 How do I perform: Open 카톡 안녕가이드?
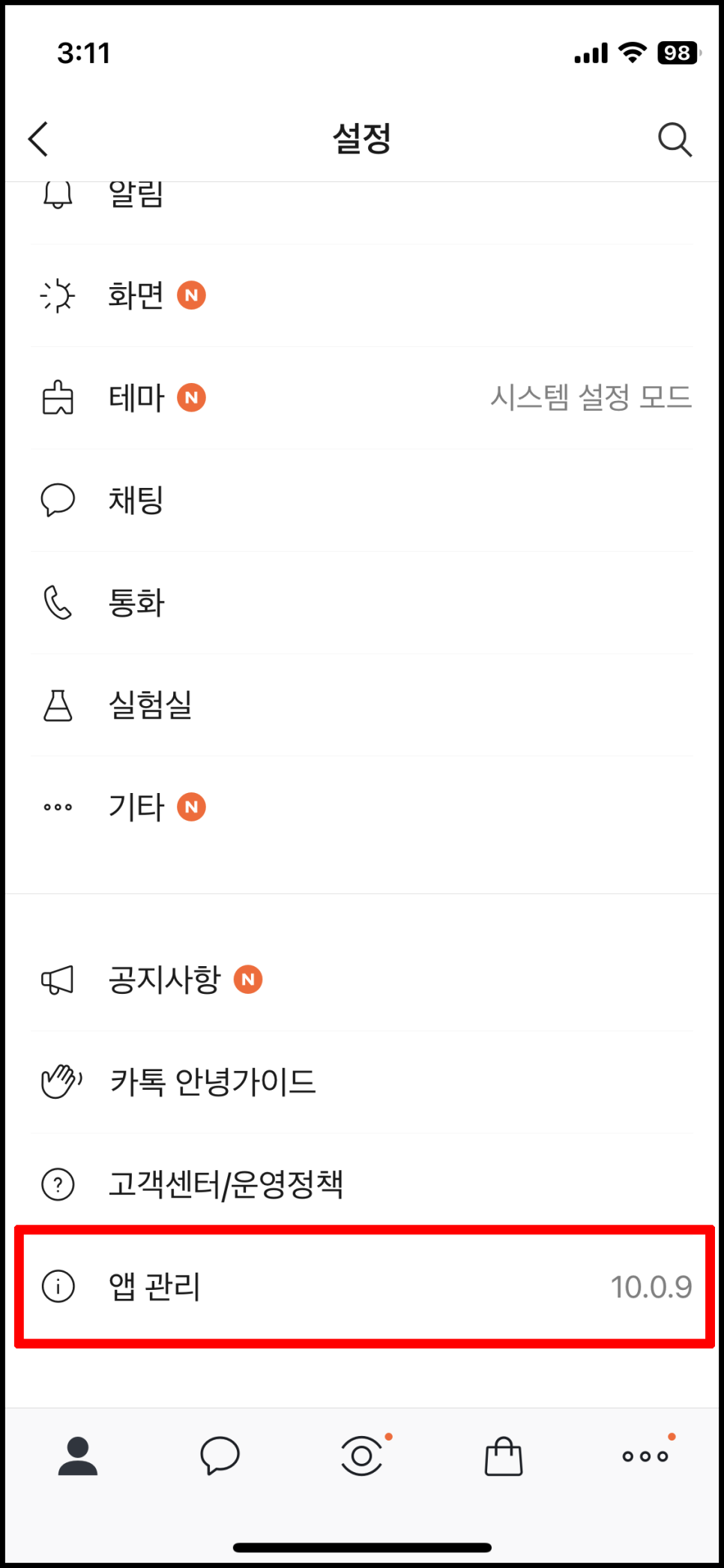tap(362, 1082)
